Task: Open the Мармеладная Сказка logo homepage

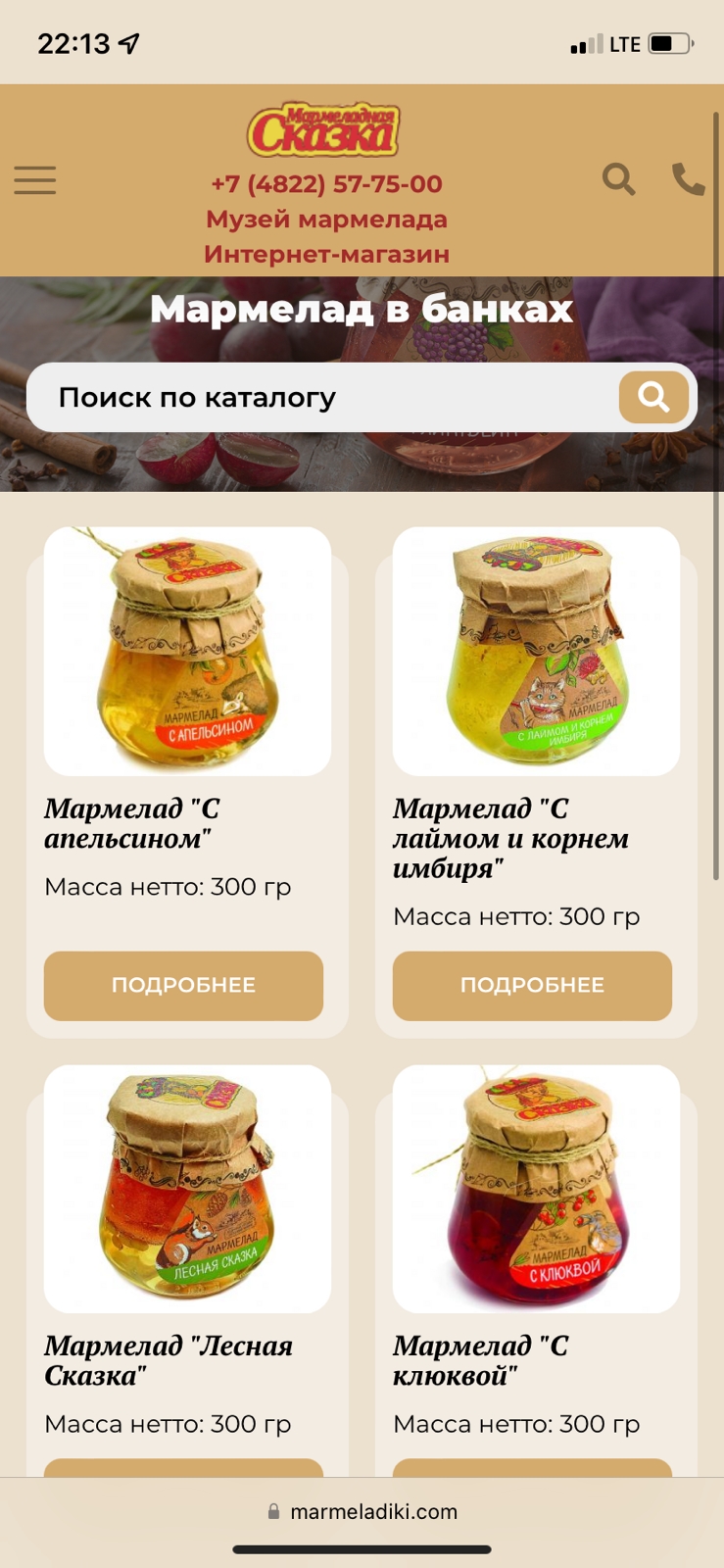Action: 323,129
